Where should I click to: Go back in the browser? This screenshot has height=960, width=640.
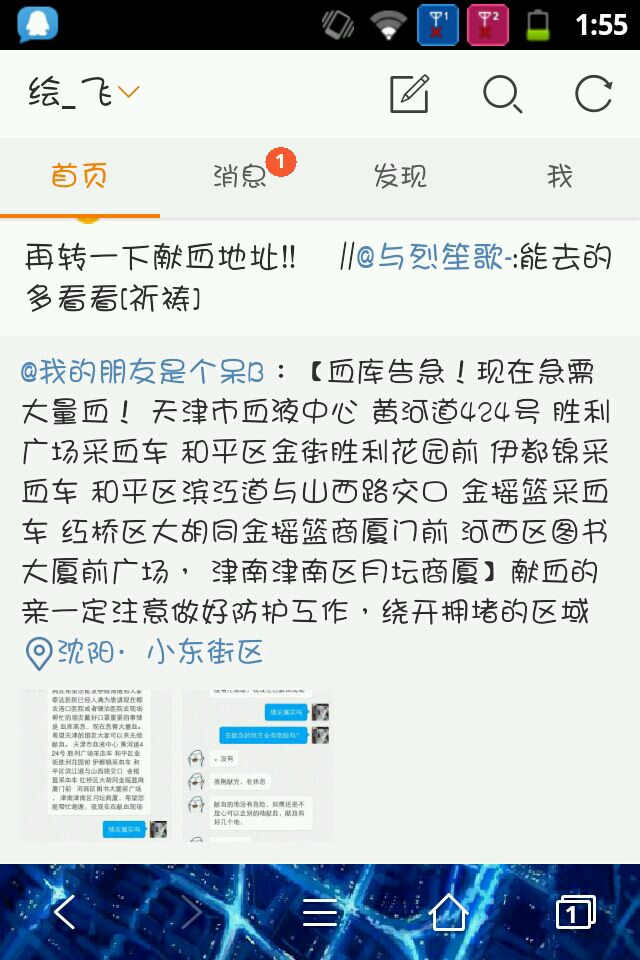(64, 912)
